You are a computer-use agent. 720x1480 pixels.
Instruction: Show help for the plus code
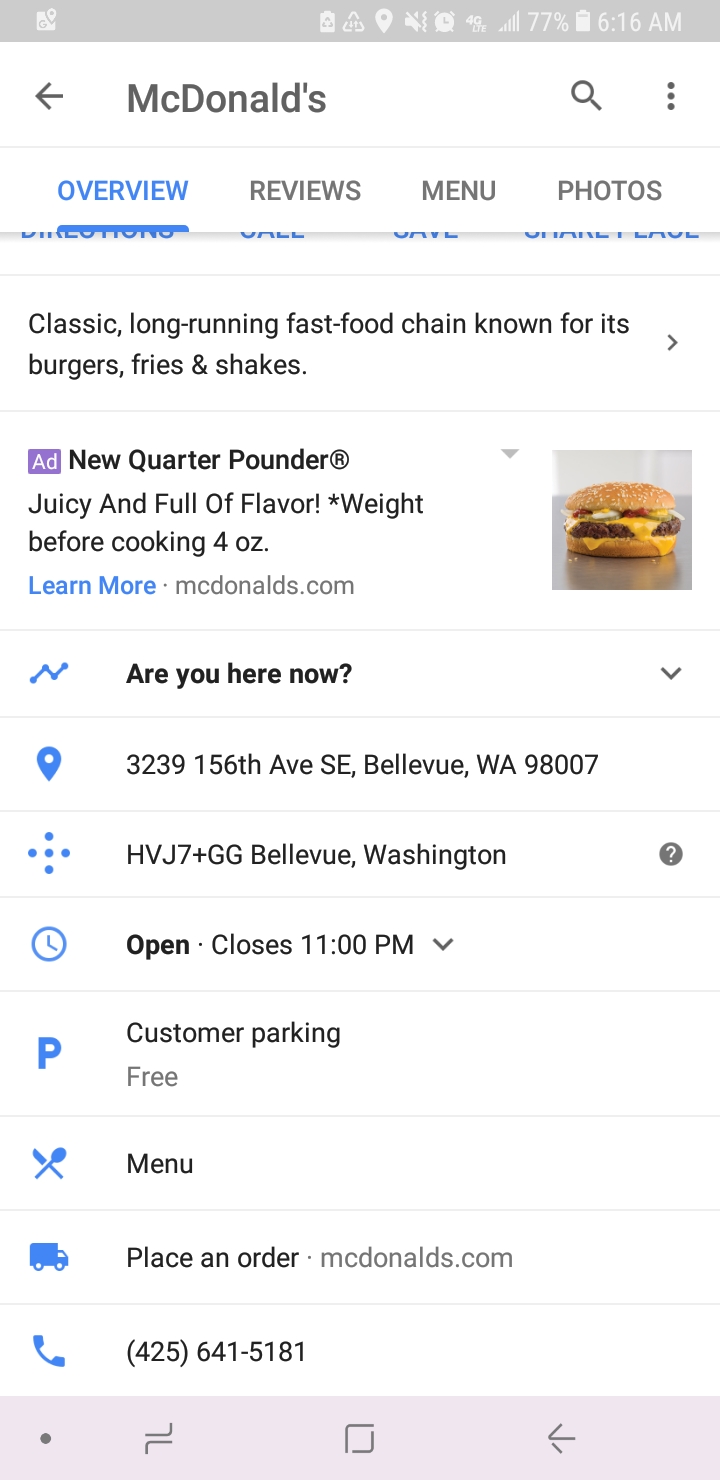670,854
